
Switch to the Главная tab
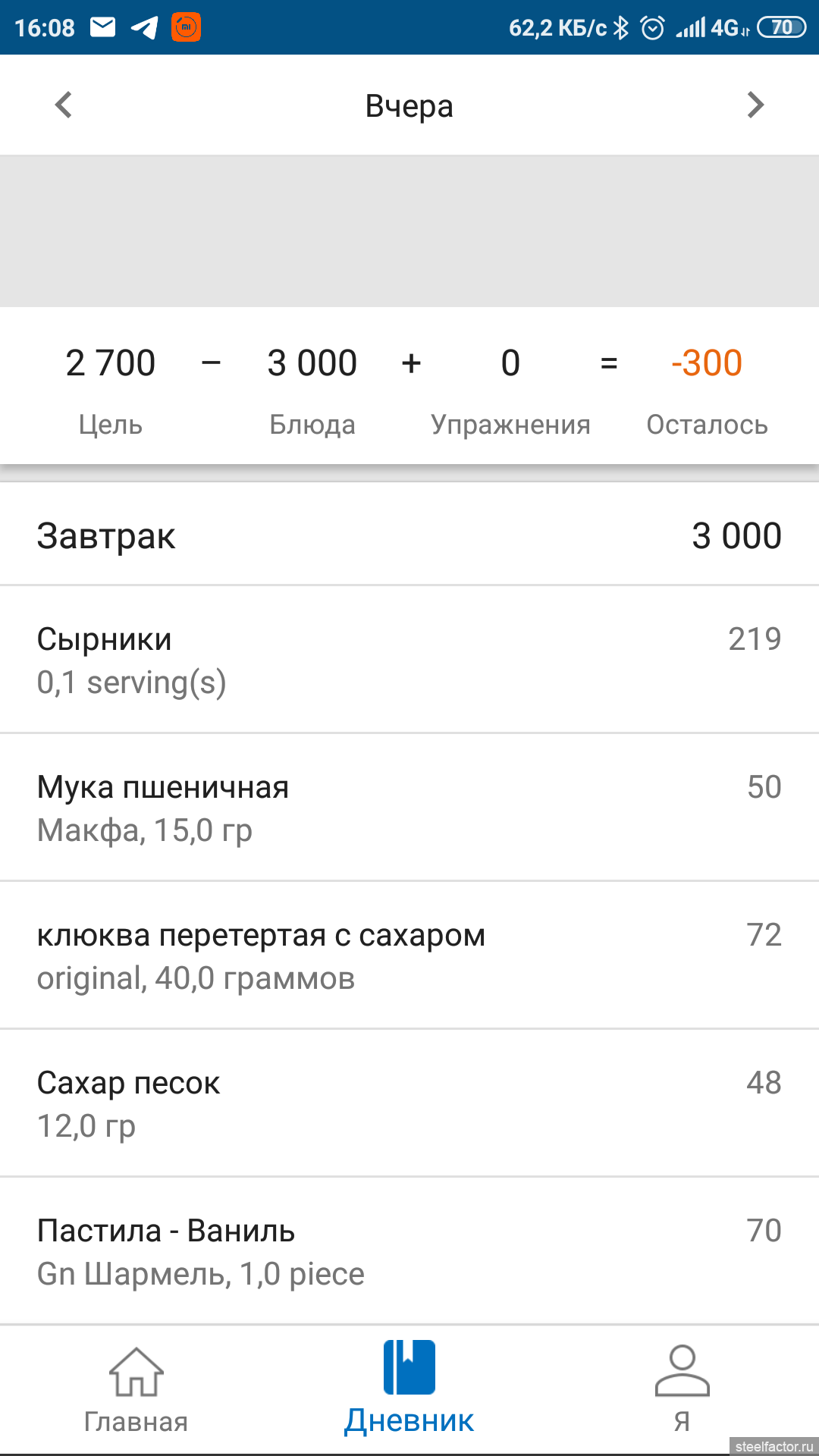pos(136,1389)
